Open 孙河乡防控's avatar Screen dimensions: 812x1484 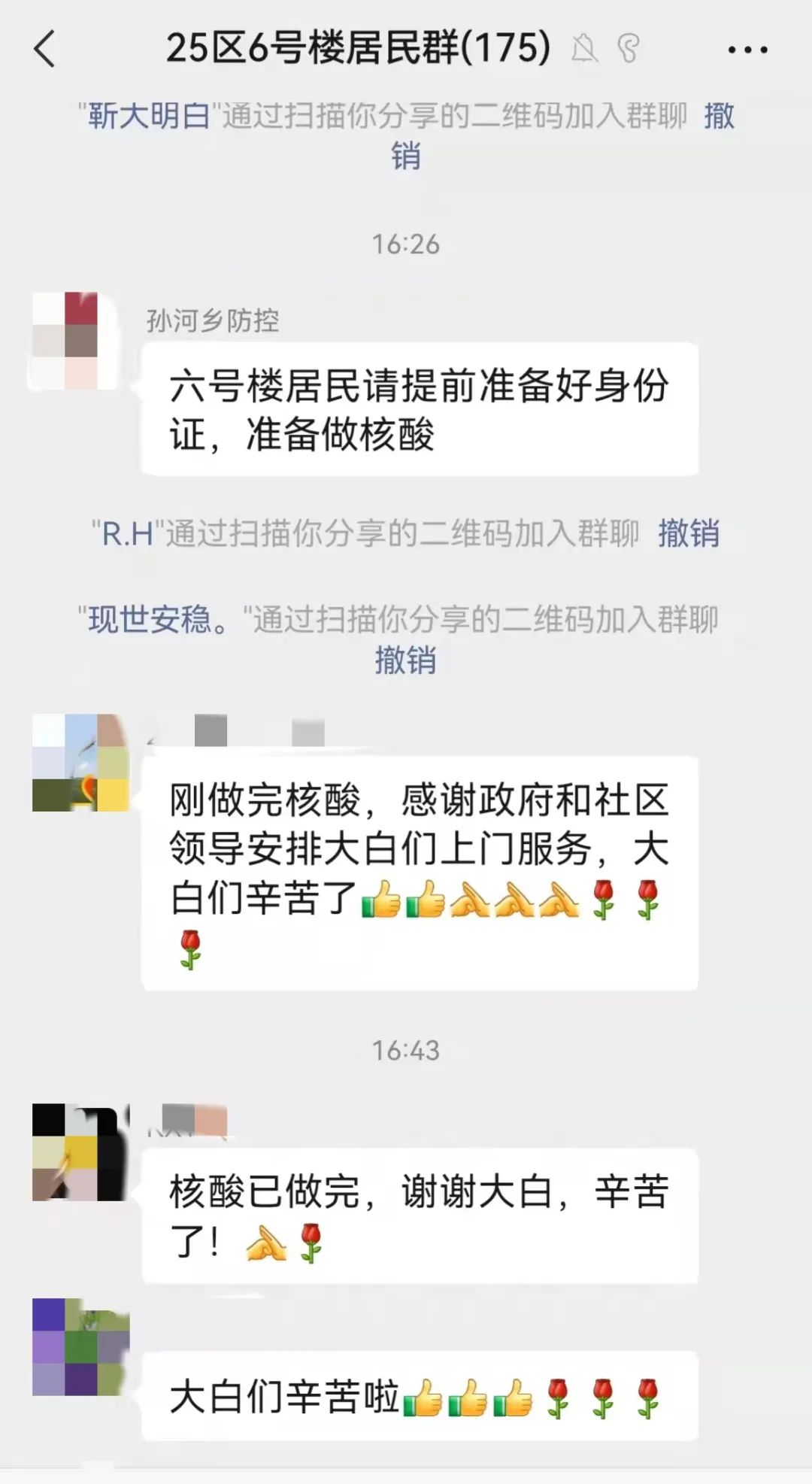(x=73, y=341)
